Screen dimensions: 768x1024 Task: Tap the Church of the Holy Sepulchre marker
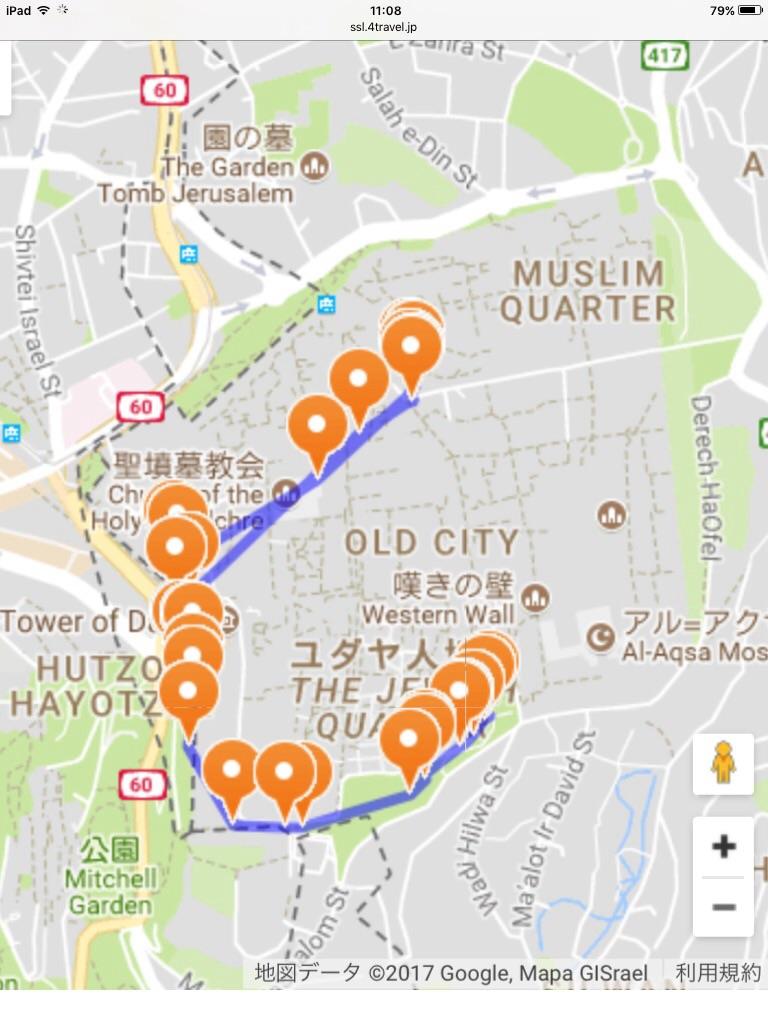pos(287,492)
